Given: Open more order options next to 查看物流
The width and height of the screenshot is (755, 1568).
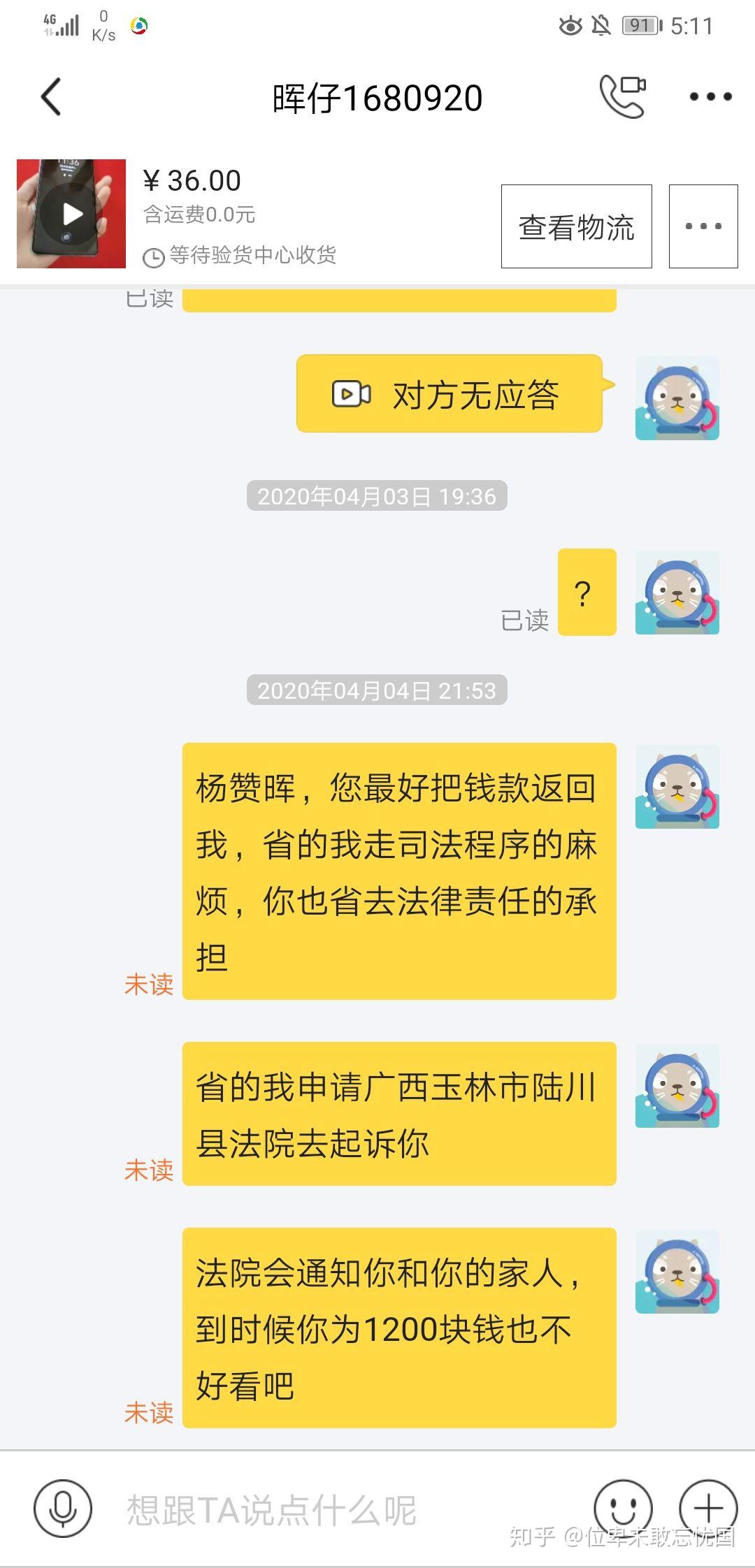Looking at the screenshot, I should click(703, 226).
